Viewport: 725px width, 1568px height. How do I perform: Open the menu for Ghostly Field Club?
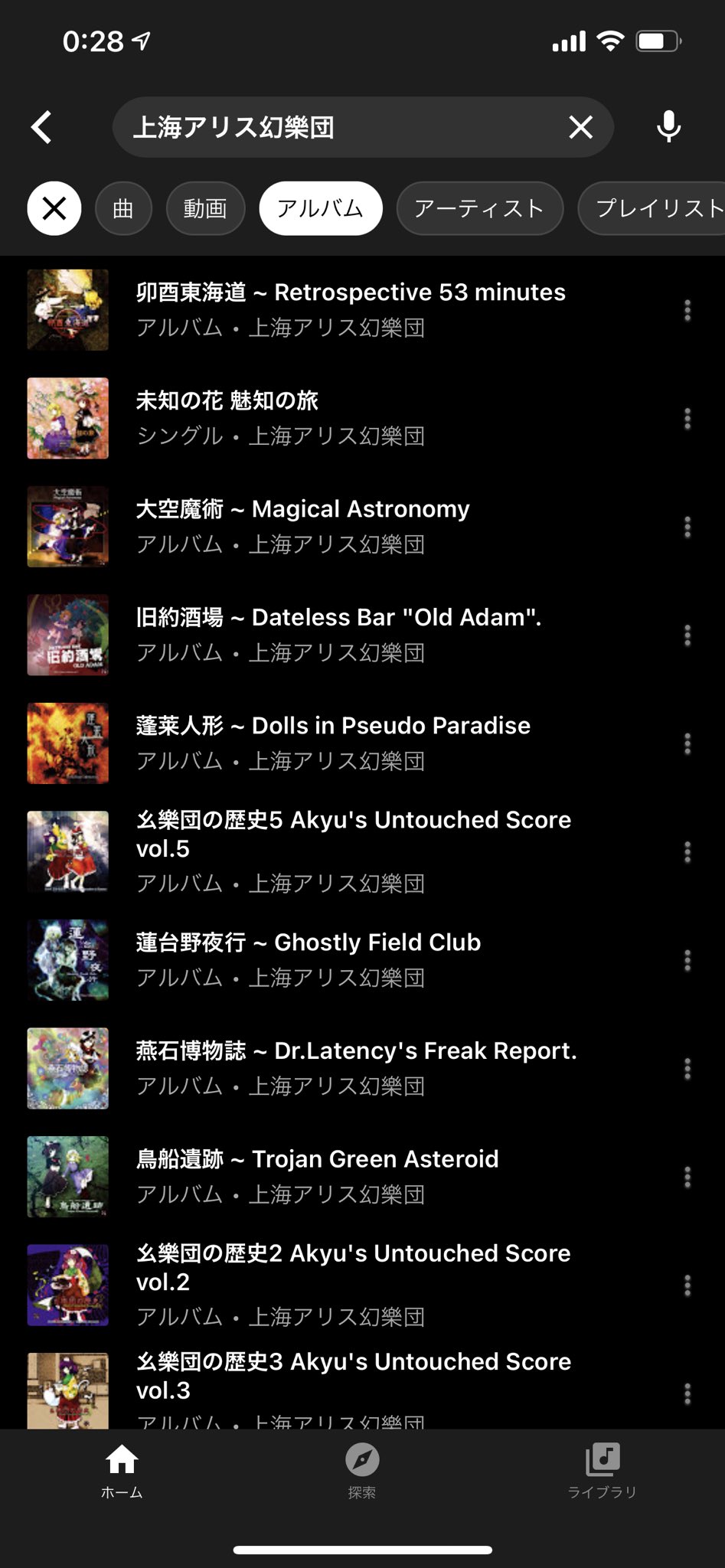687,960
